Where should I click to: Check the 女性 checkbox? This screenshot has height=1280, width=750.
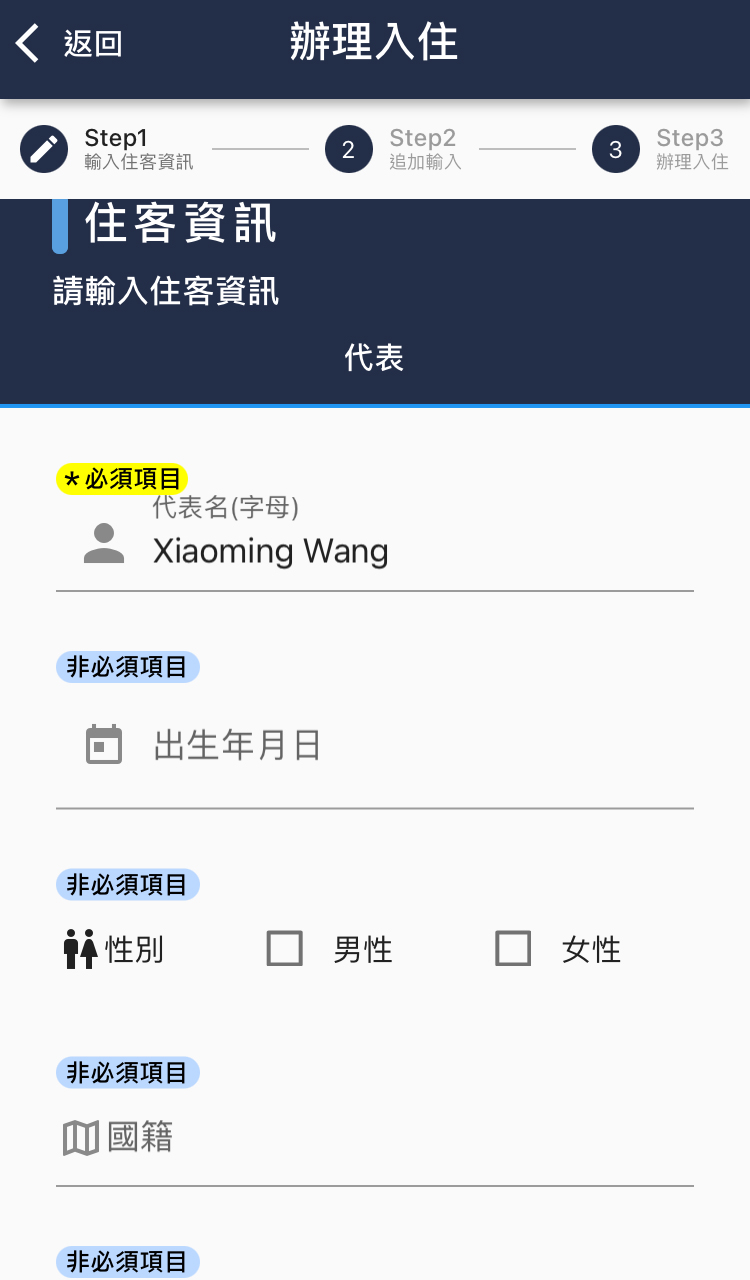tap(513, 949)
